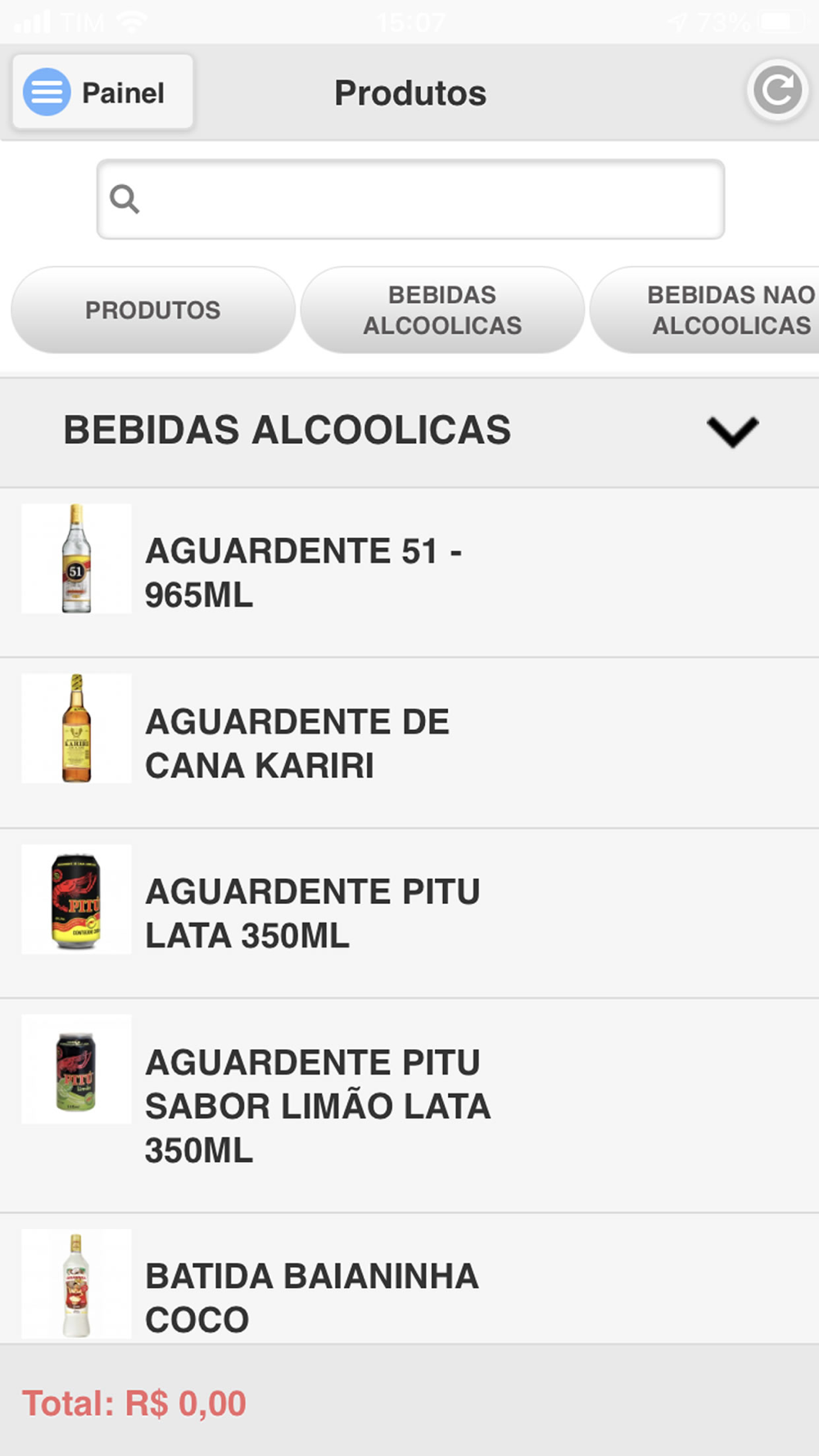Select the PRODUTOS category chip
Viewport: 819px width, 1456px height.
coord(153,310)
